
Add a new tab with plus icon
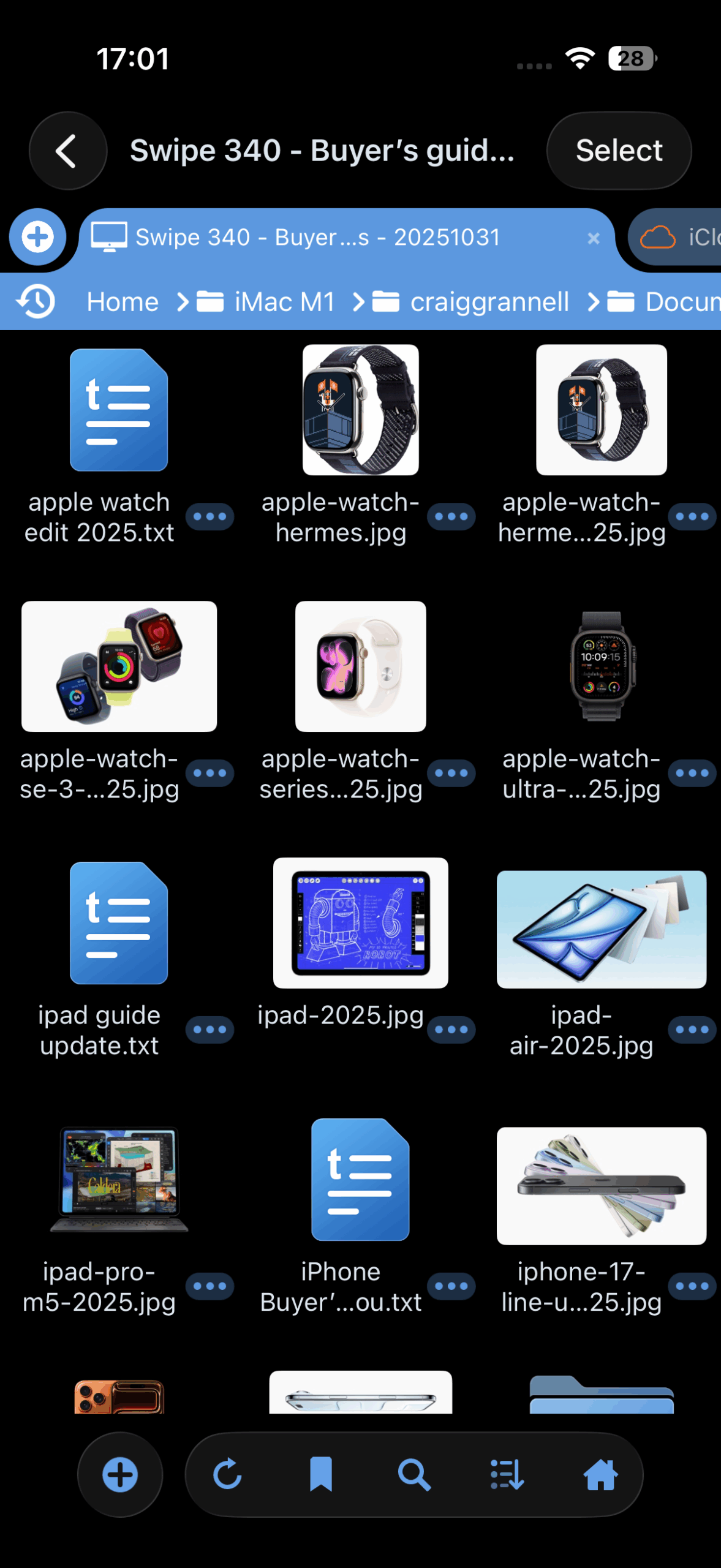pyautogui.click(x=38, y=238)
